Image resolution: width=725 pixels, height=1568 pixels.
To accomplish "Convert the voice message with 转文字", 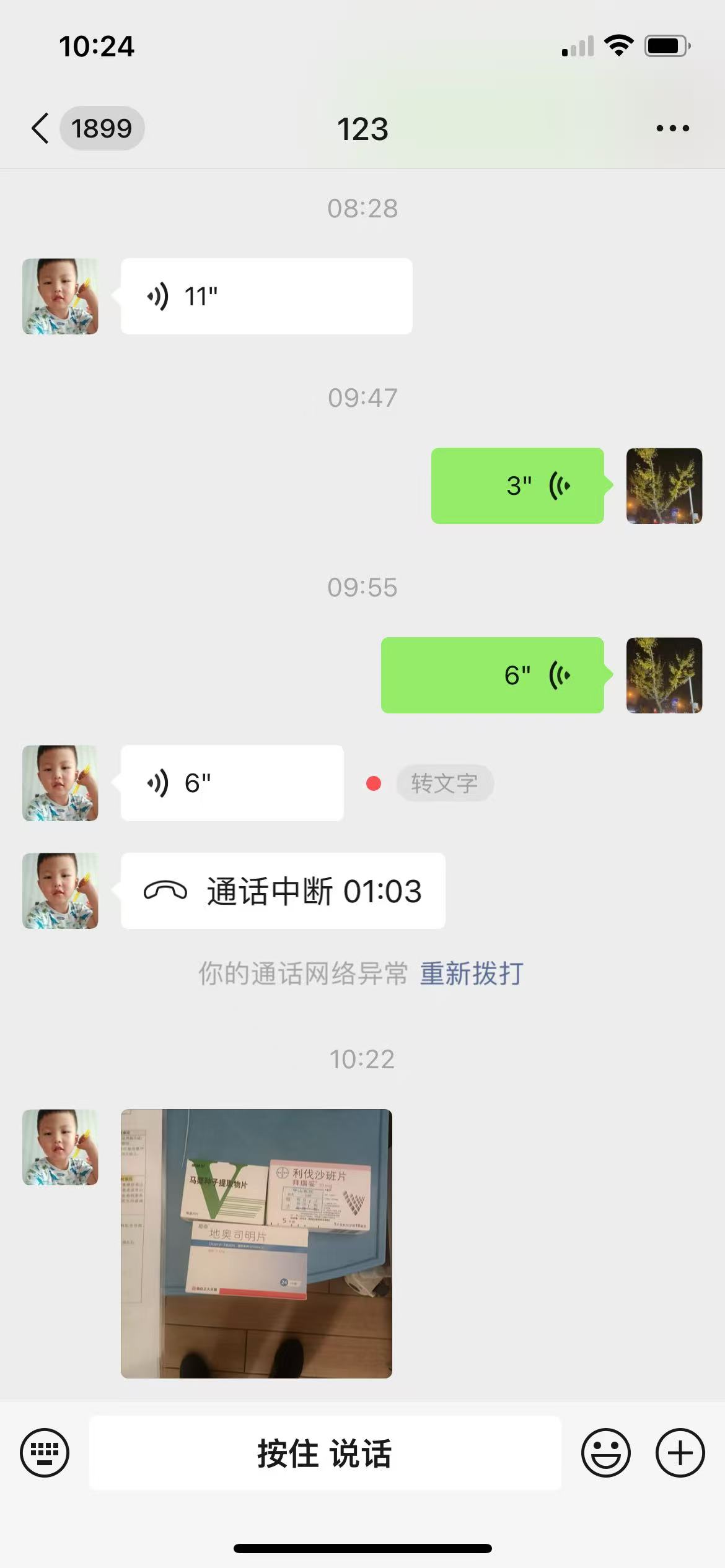I will point(444,783).
